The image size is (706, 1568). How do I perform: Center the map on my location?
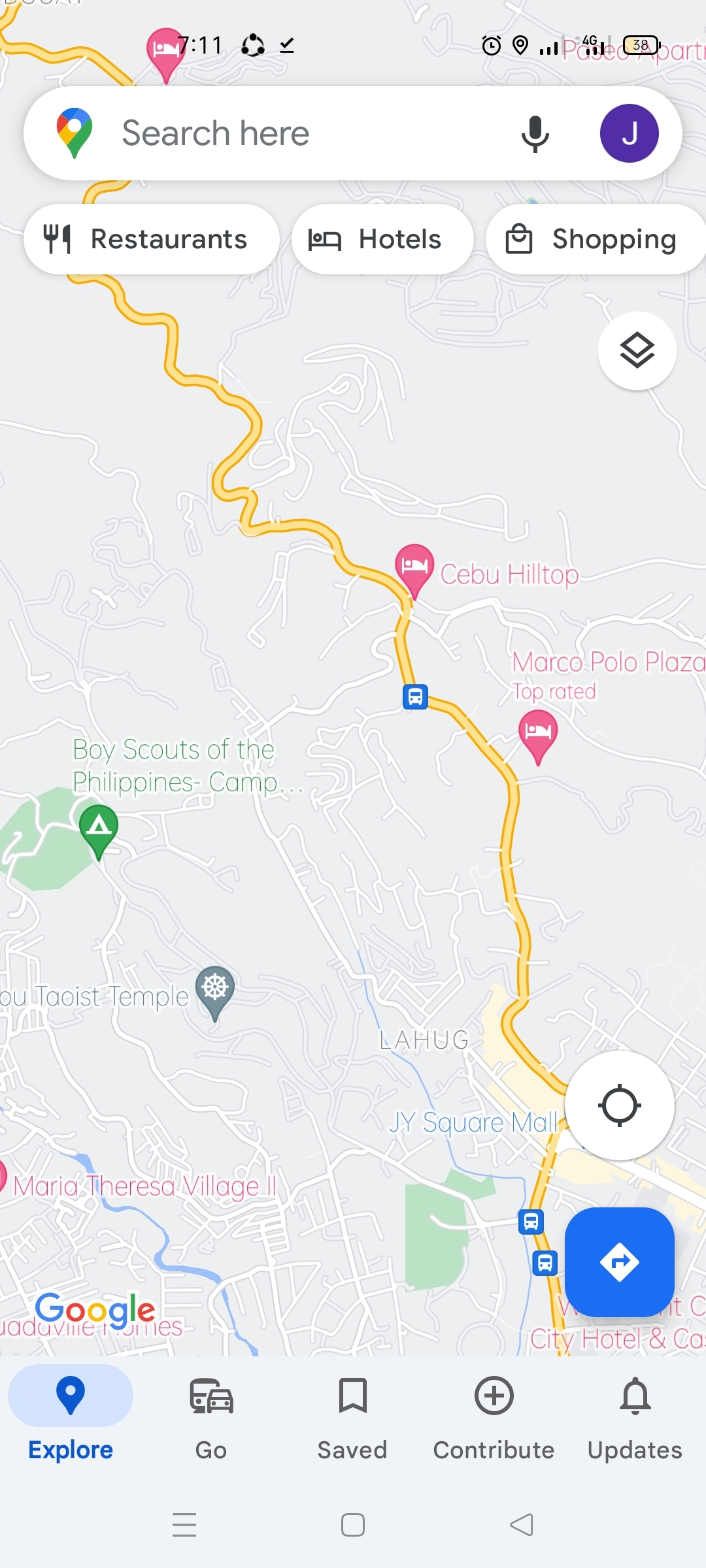click(x=619, y=1105)
